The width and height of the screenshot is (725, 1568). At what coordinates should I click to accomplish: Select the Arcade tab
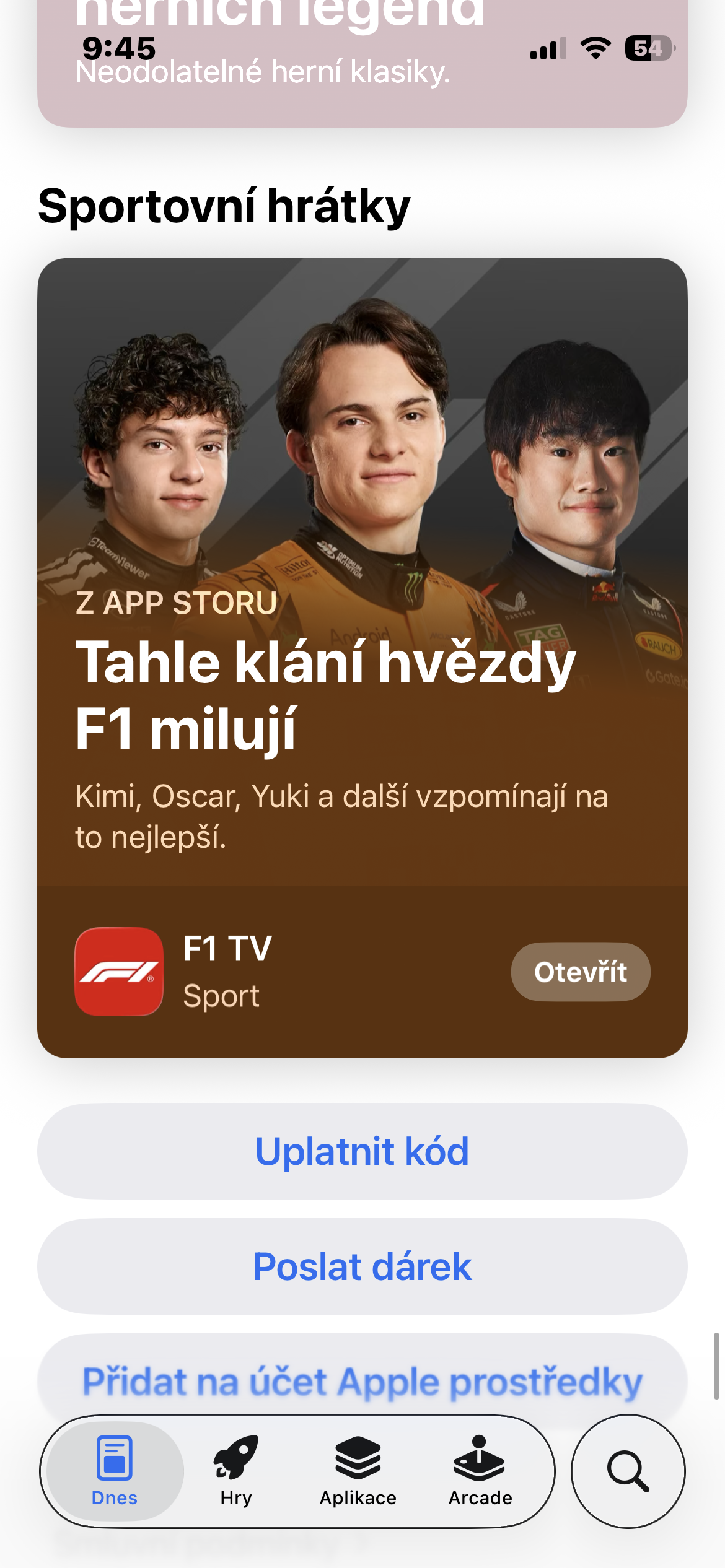[480, 1471]
